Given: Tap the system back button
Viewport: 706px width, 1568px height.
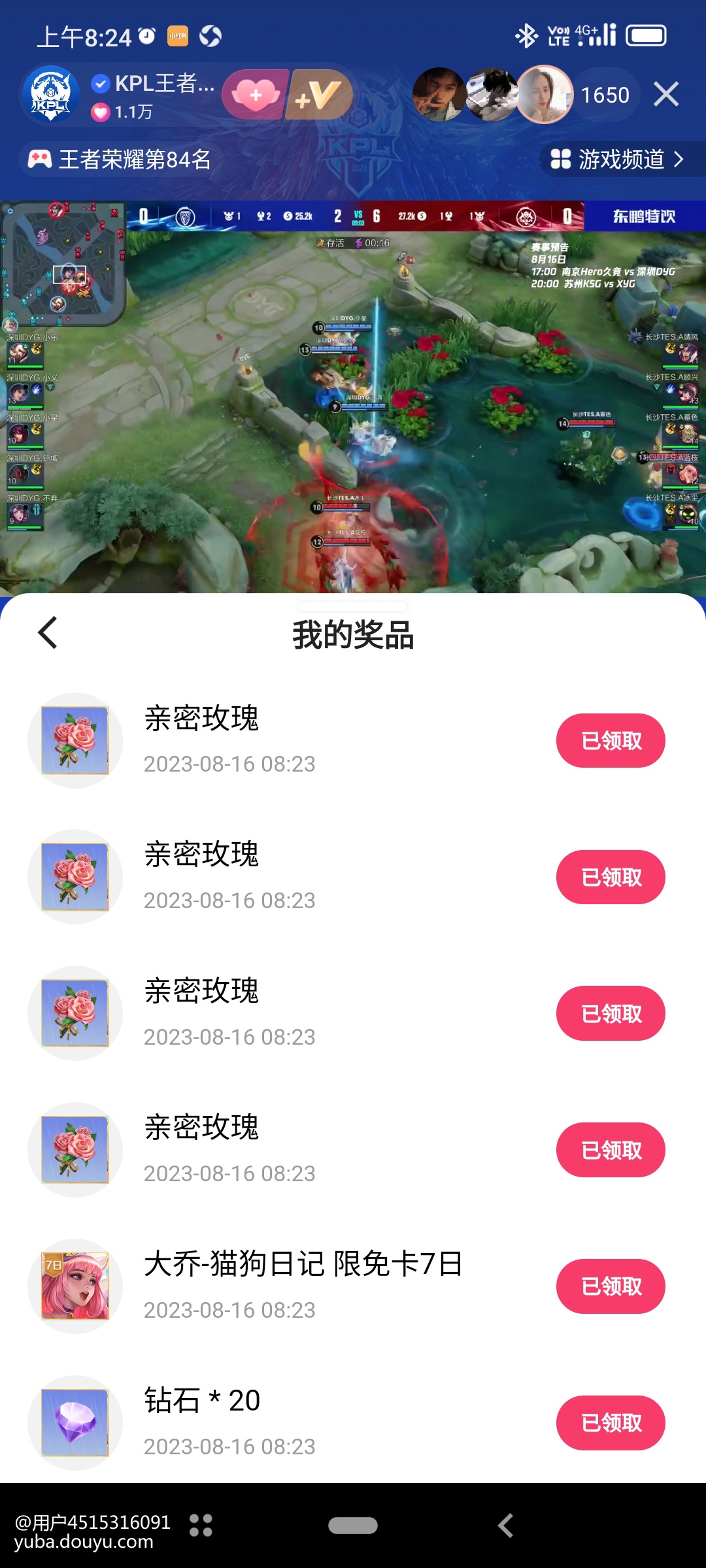Looking at the screenshot, I should (x=505, y=1526).
